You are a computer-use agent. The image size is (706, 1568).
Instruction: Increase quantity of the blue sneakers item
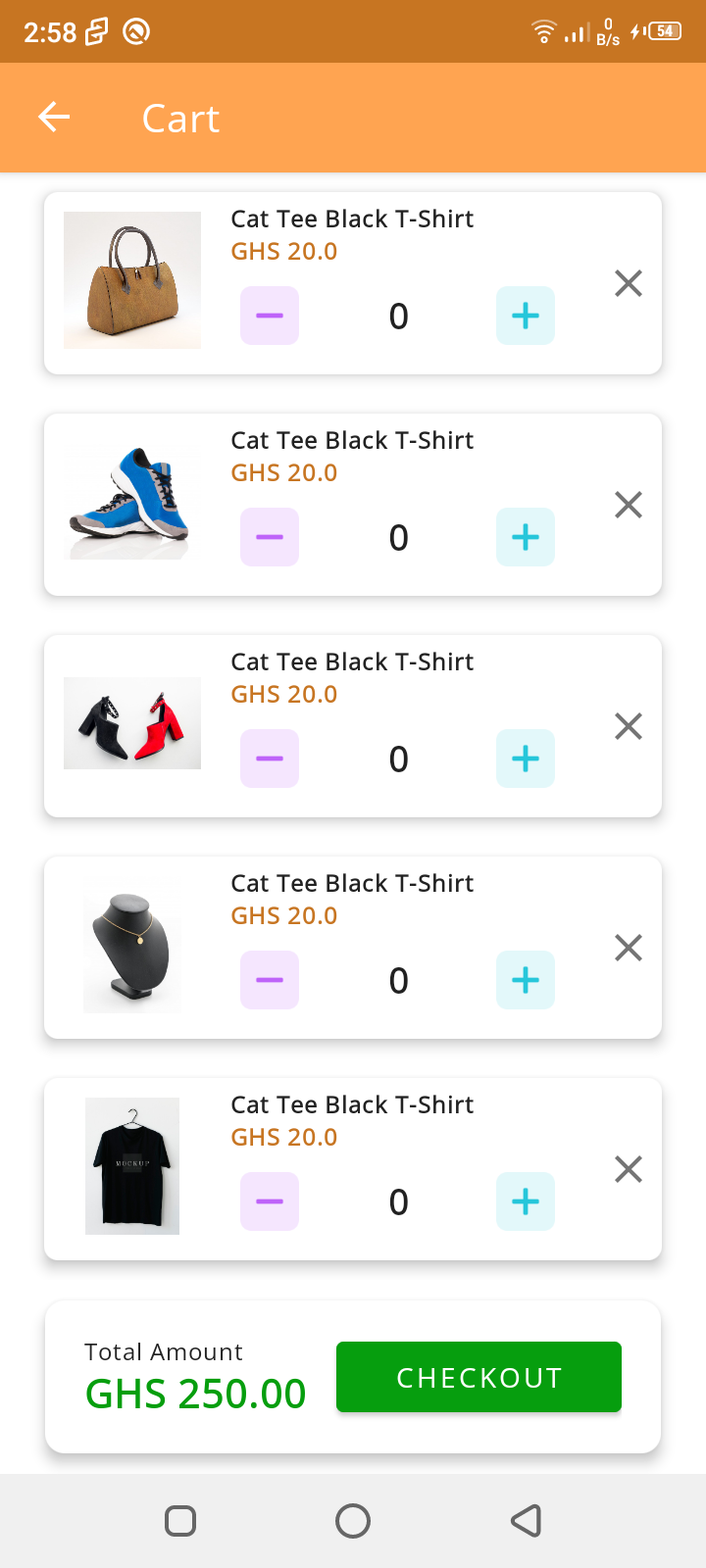pyautogui.click(x=526, y=537)
